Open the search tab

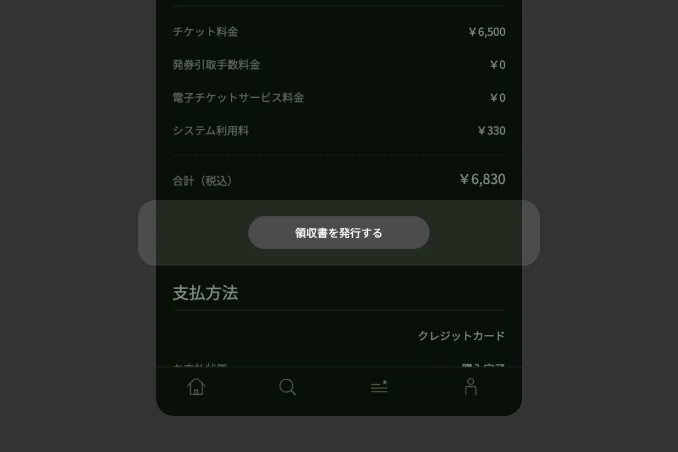pos(287,387)
